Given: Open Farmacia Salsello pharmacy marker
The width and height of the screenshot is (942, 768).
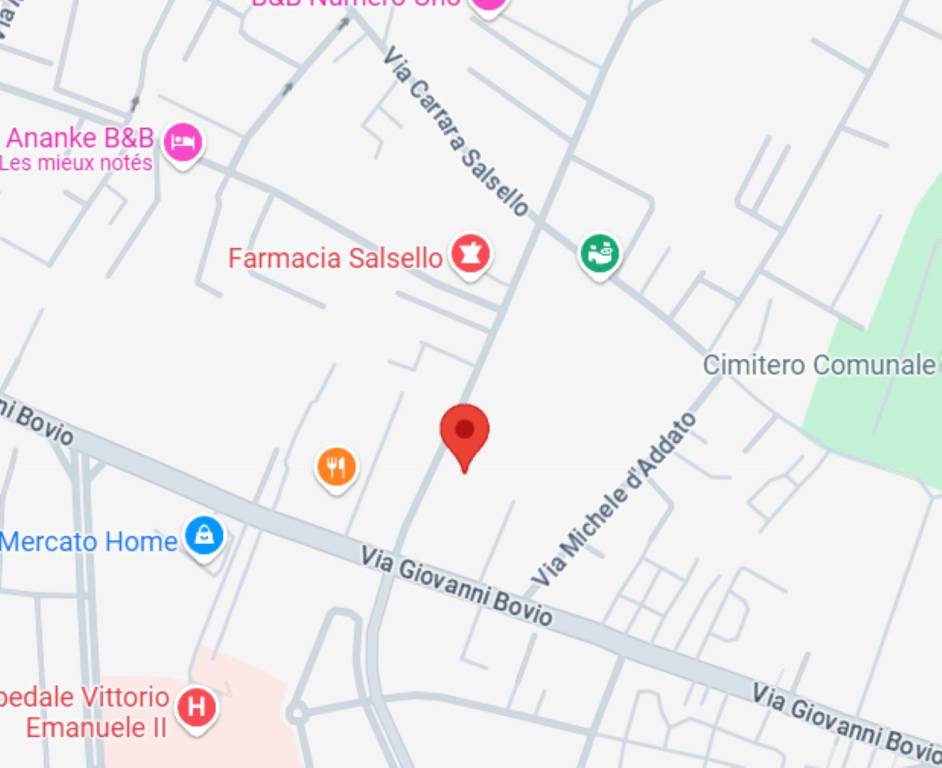Looking at the screenshot, I should (x=469, y=256).
